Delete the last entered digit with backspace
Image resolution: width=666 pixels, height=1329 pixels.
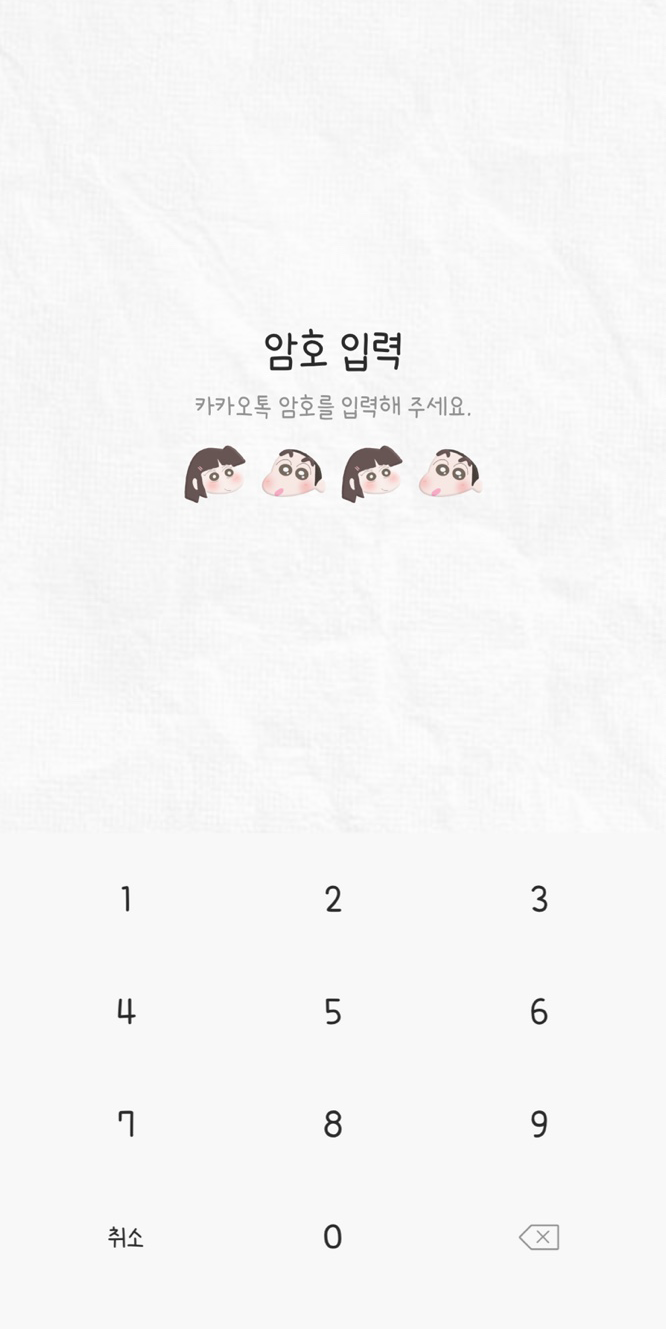click(539, 1237)
